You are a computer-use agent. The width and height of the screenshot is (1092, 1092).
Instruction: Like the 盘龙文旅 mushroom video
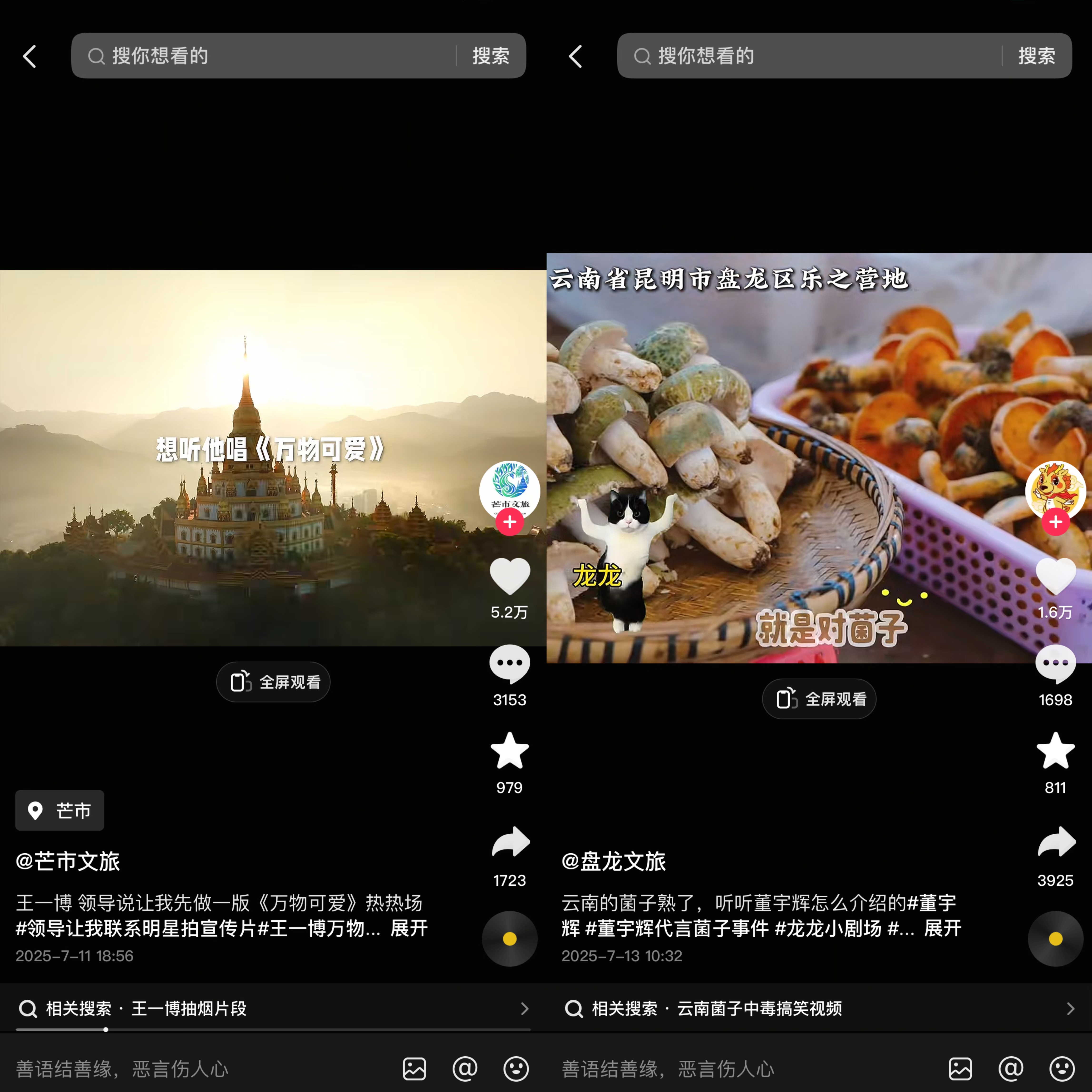click(x=1055, y=576)
